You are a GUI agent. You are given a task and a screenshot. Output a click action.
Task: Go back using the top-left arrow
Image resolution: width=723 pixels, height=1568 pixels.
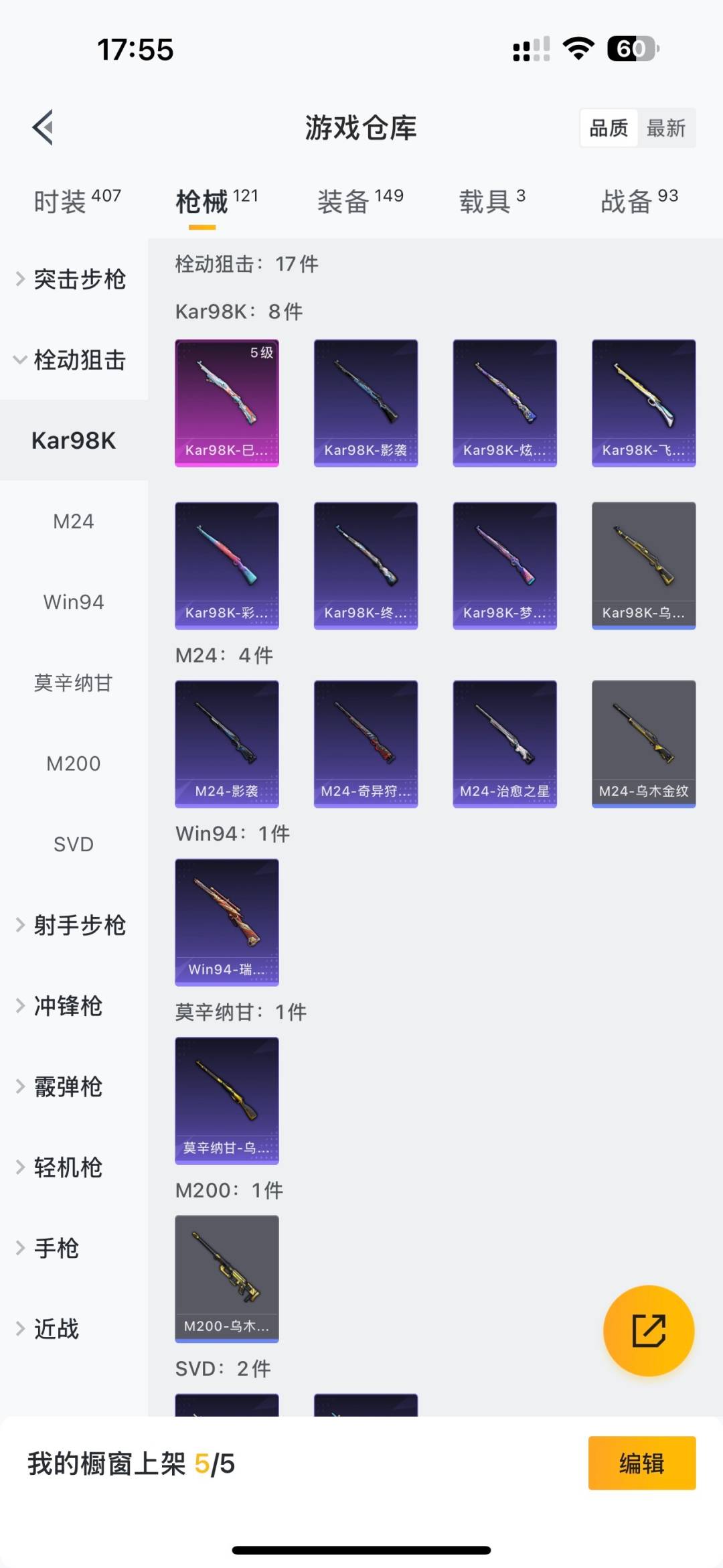pyautogui.click(x=43, y=127)
